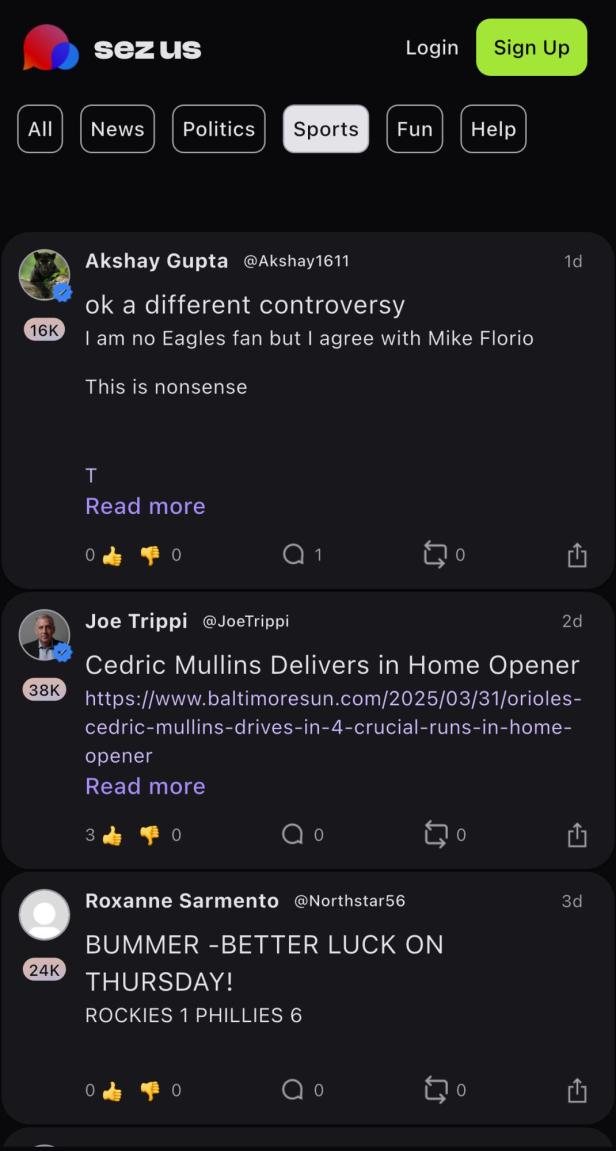Switch to the News tab

117,129
